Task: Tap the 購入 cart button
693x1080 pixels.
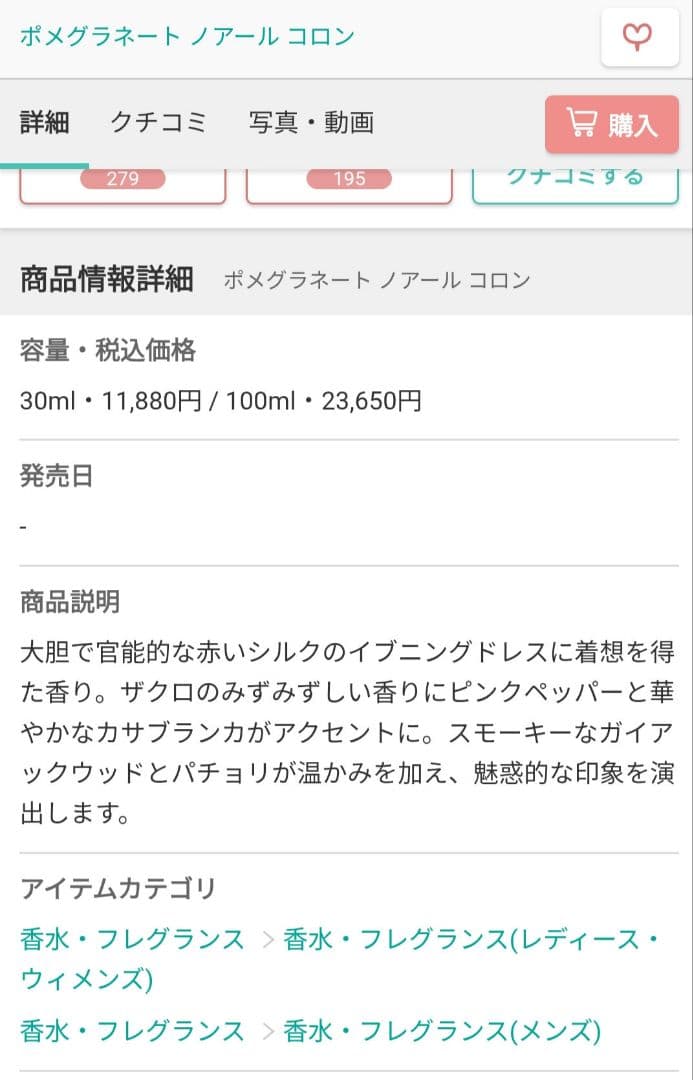Action: point(612,124)
